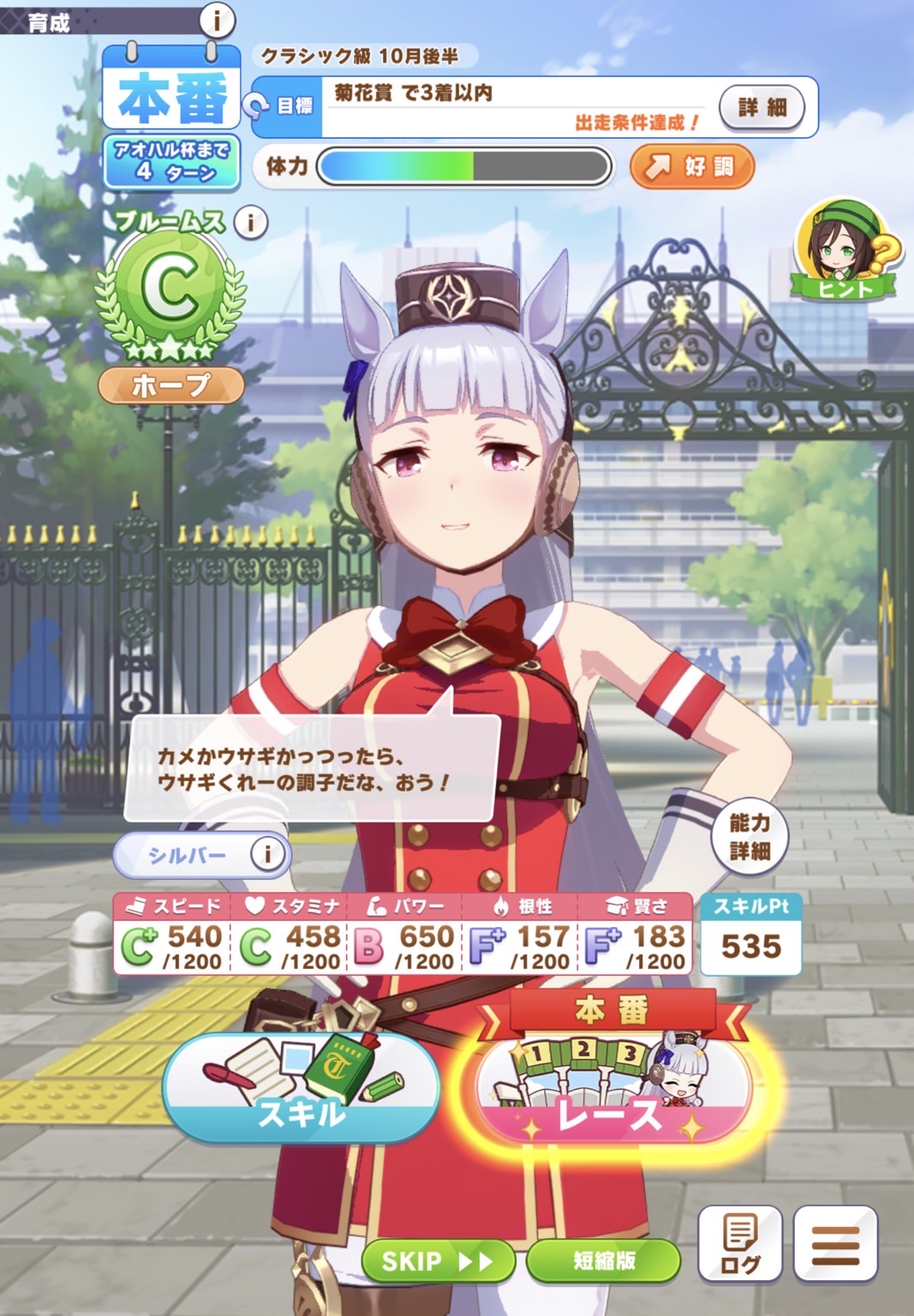Viewport: 914px width, 1316px height.
Task: Tap the SKIP button
Action: click(x=438, y=1261)
